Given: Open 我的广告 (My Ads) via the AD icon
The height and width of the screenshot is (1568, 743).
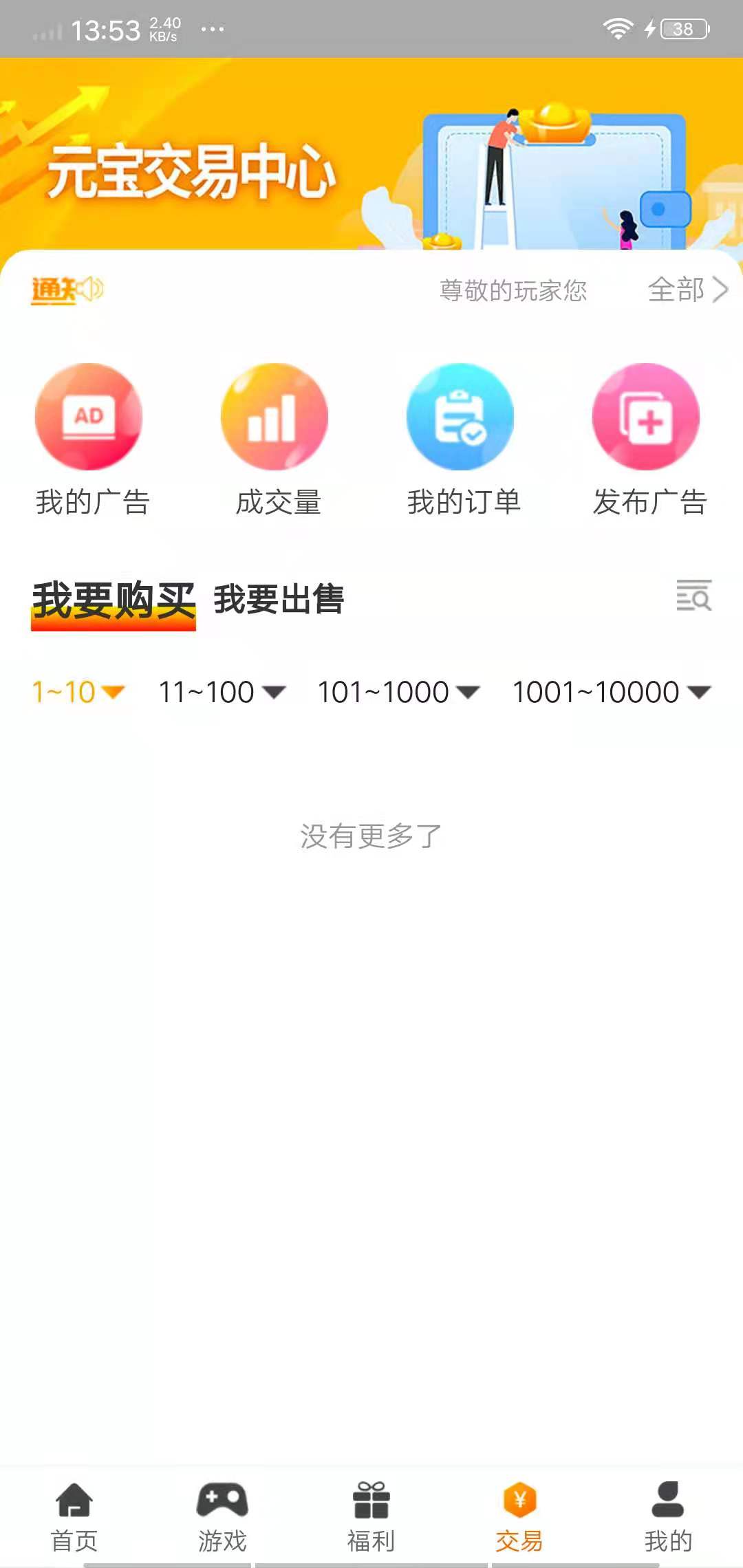Looking at the screenshot, I should coord(88,417).
